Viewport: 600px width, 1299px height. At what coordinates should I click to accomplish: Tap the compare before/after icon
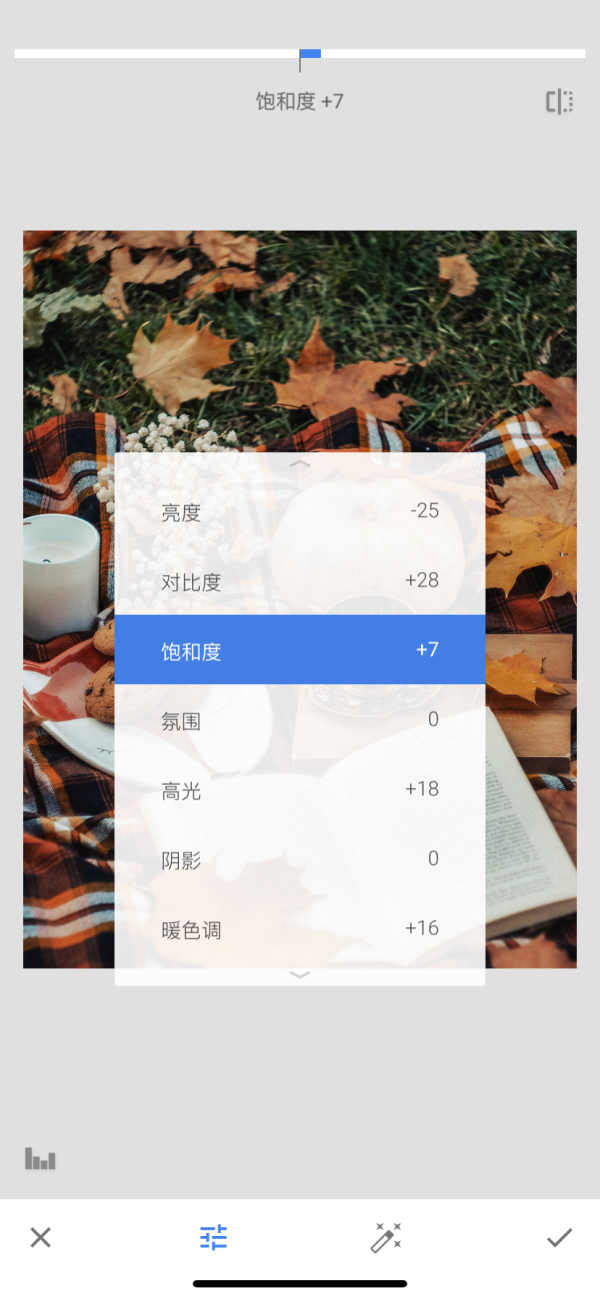point(559,101)
